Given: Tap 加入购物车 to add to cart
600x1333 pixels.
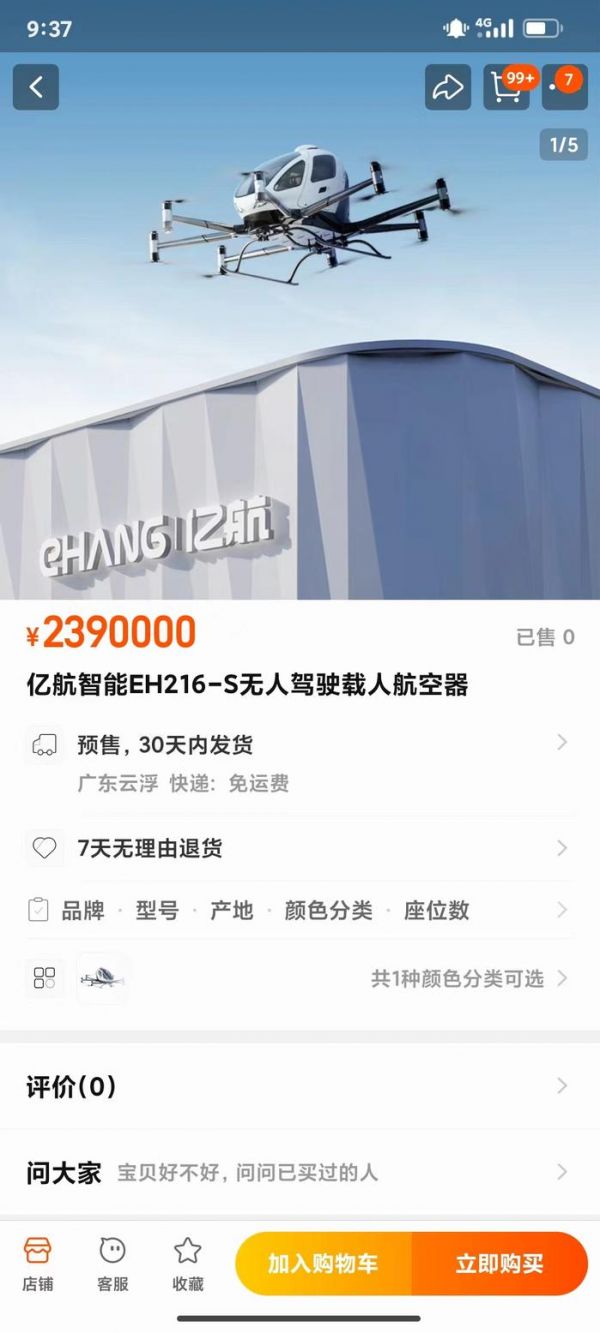Looking at the screenshot, I should tap(323, 1264).
